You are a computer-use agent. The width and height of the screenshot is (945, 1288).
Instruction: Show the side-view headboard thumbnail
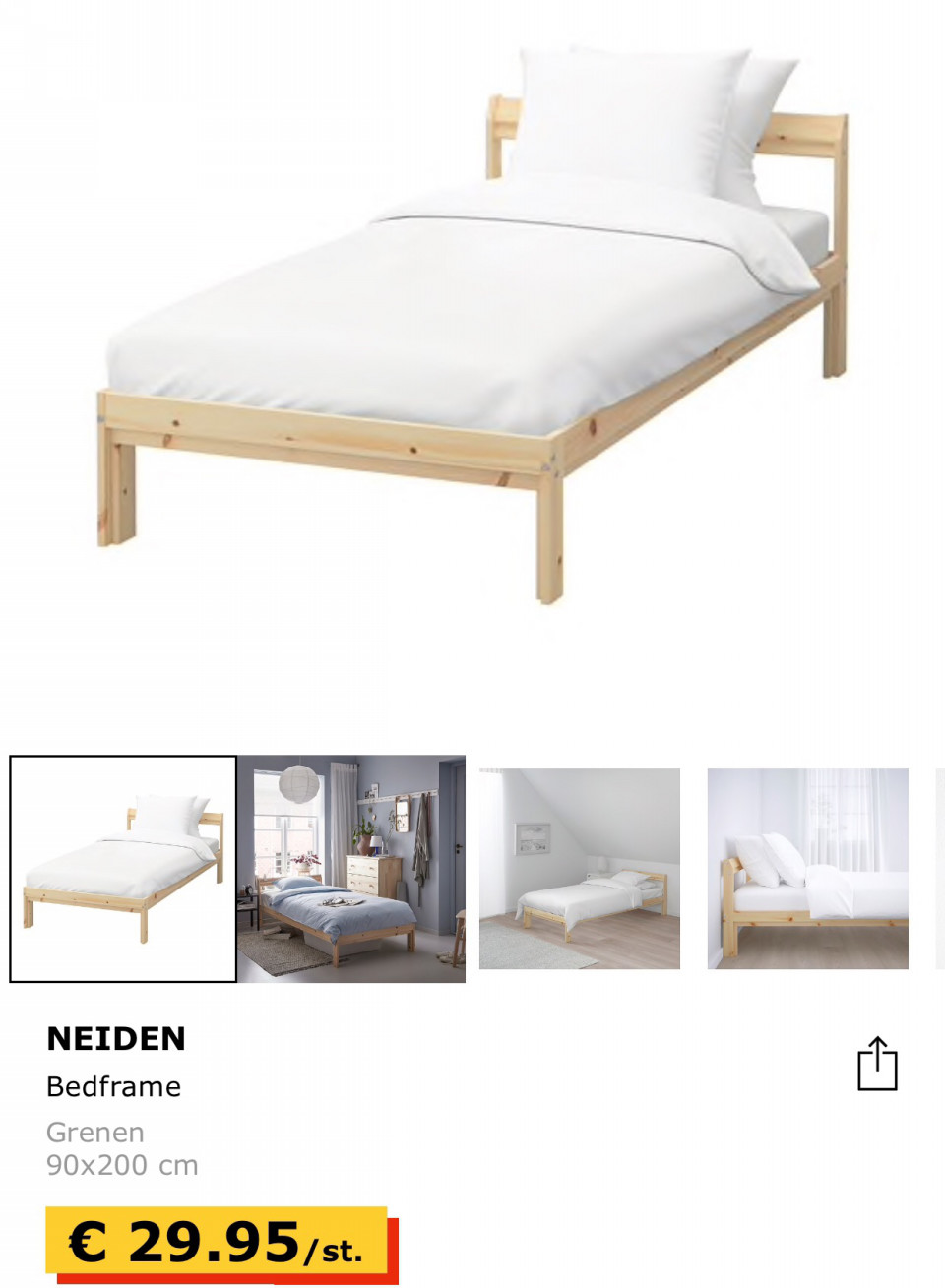pyautogui.click(x=807, y=869)
